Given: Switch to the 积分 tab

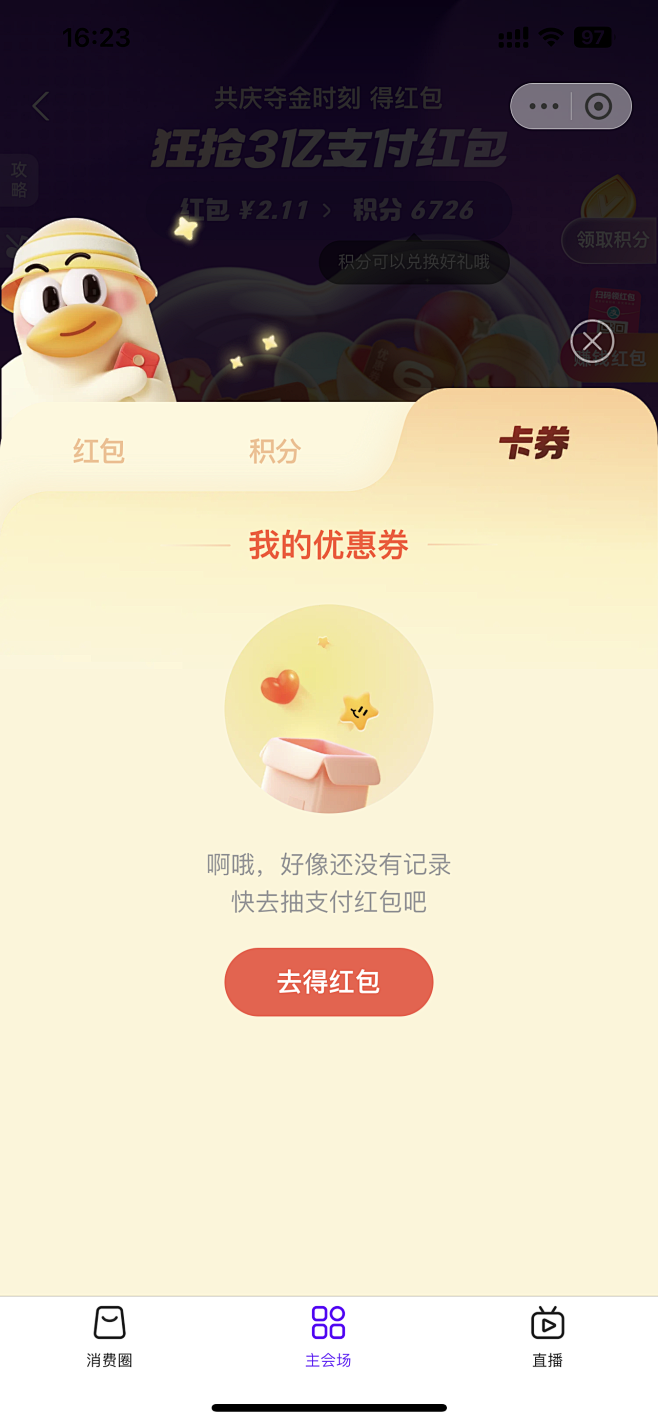Looking at the screenshot, I should (x=275, y=451).
